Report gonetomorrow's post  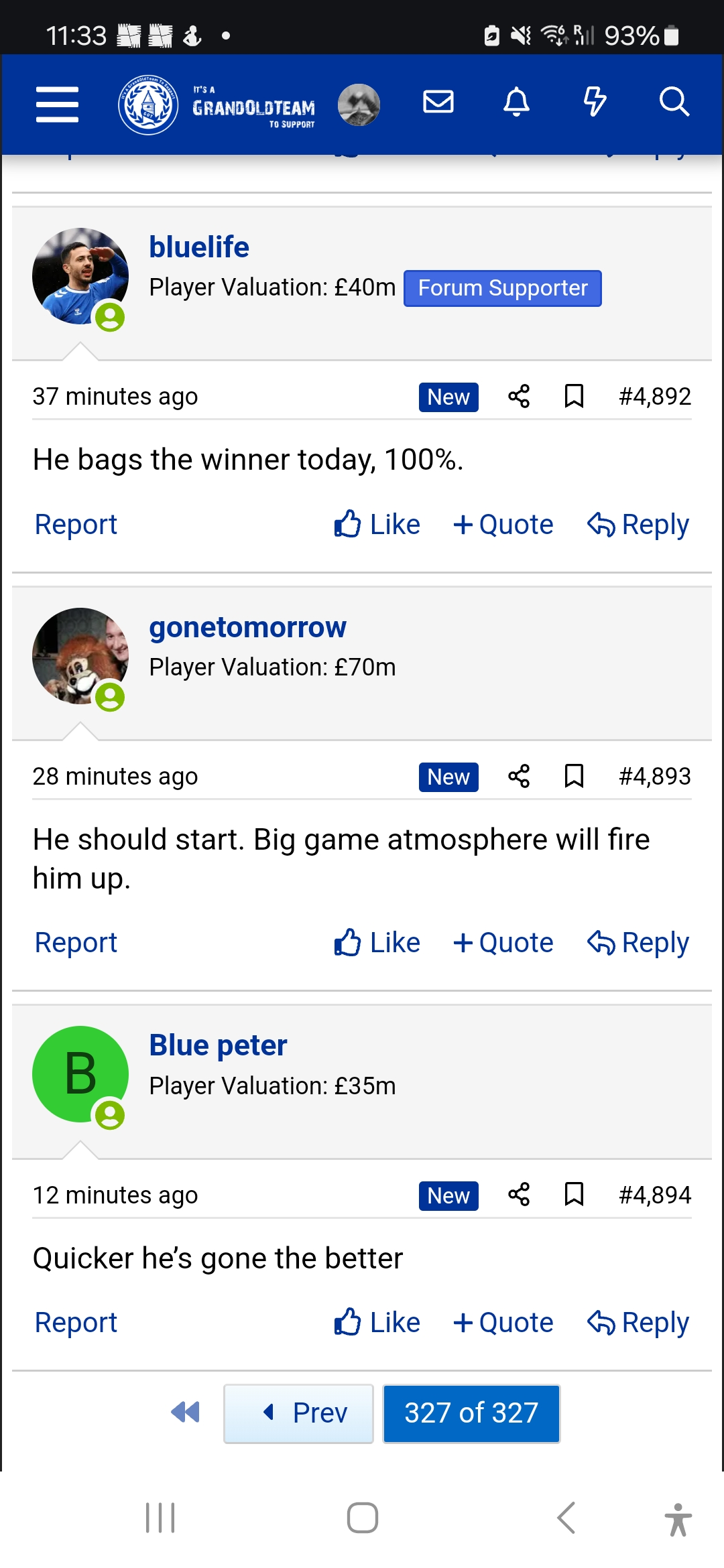[x=76, y=943]
